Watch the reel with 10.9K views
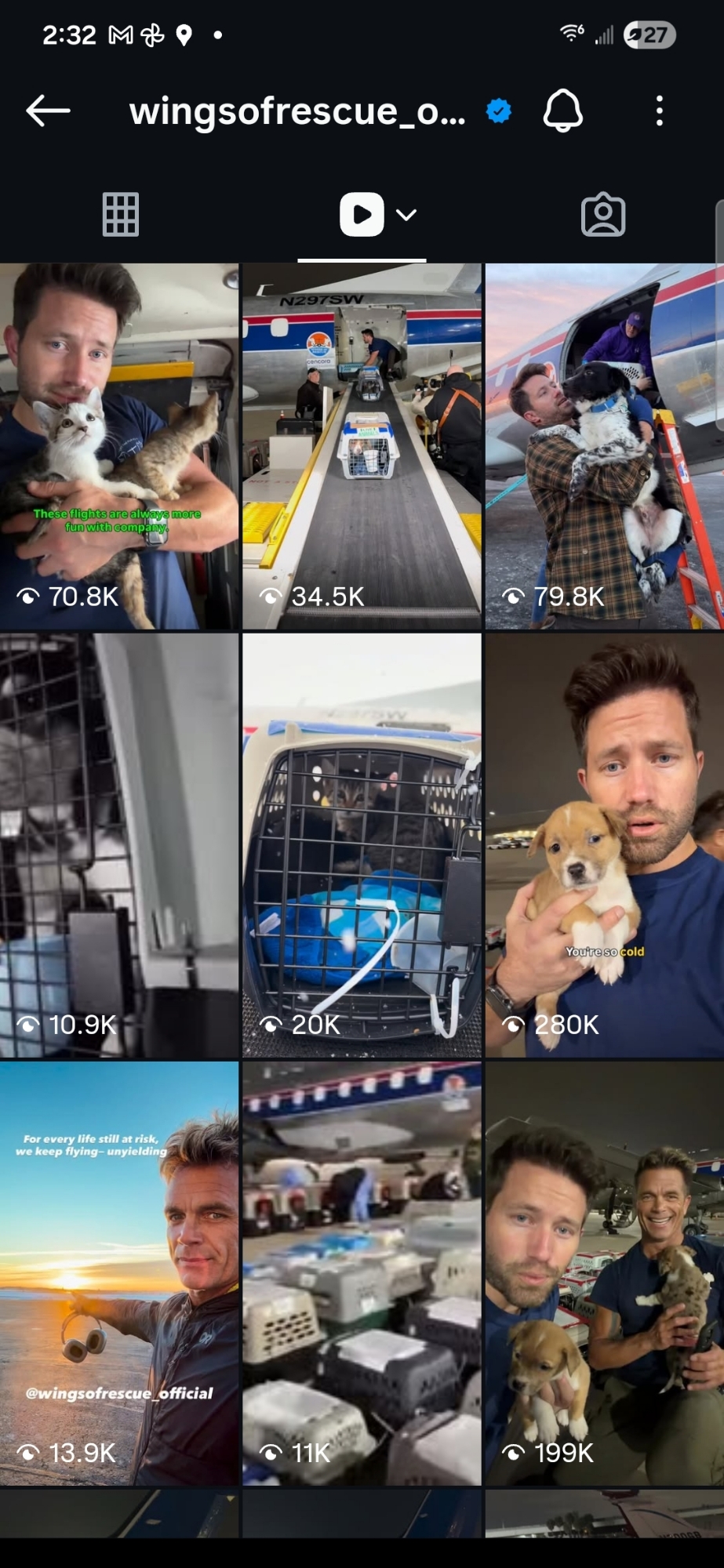Viewport: 724px width, 1568px height. pyautogui.click(x=119, y=845)
